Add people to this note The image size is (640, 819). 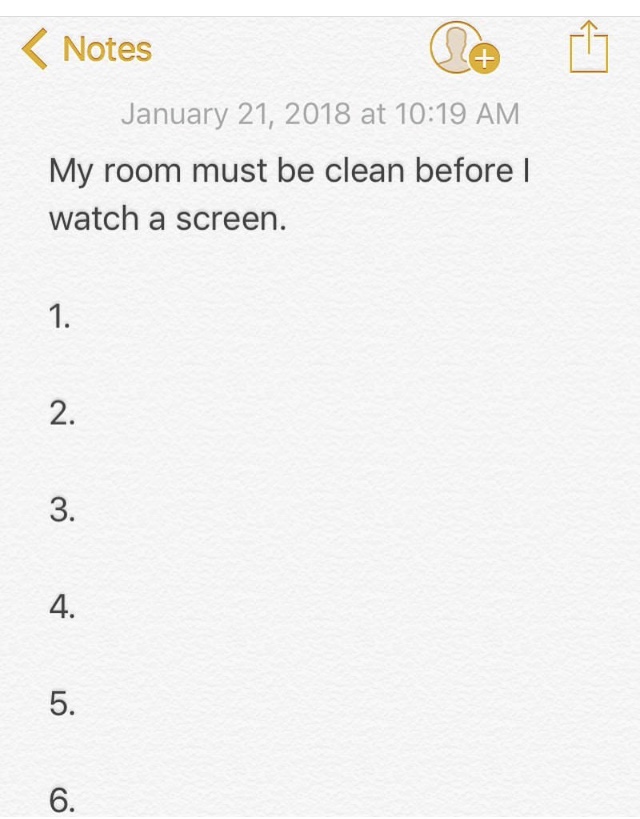click(464, 48)
